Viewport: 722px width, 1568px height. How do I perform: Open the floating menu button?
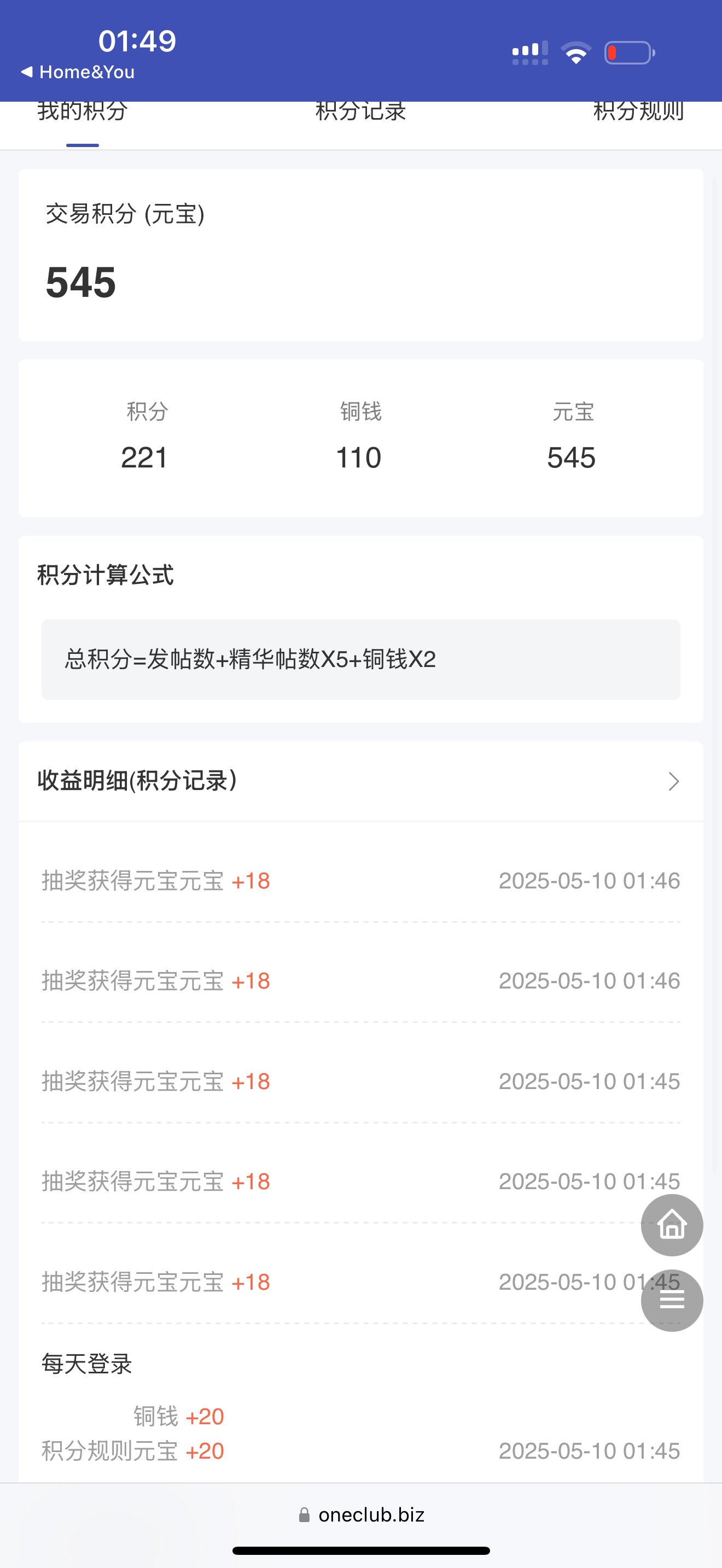point(672,1300)
